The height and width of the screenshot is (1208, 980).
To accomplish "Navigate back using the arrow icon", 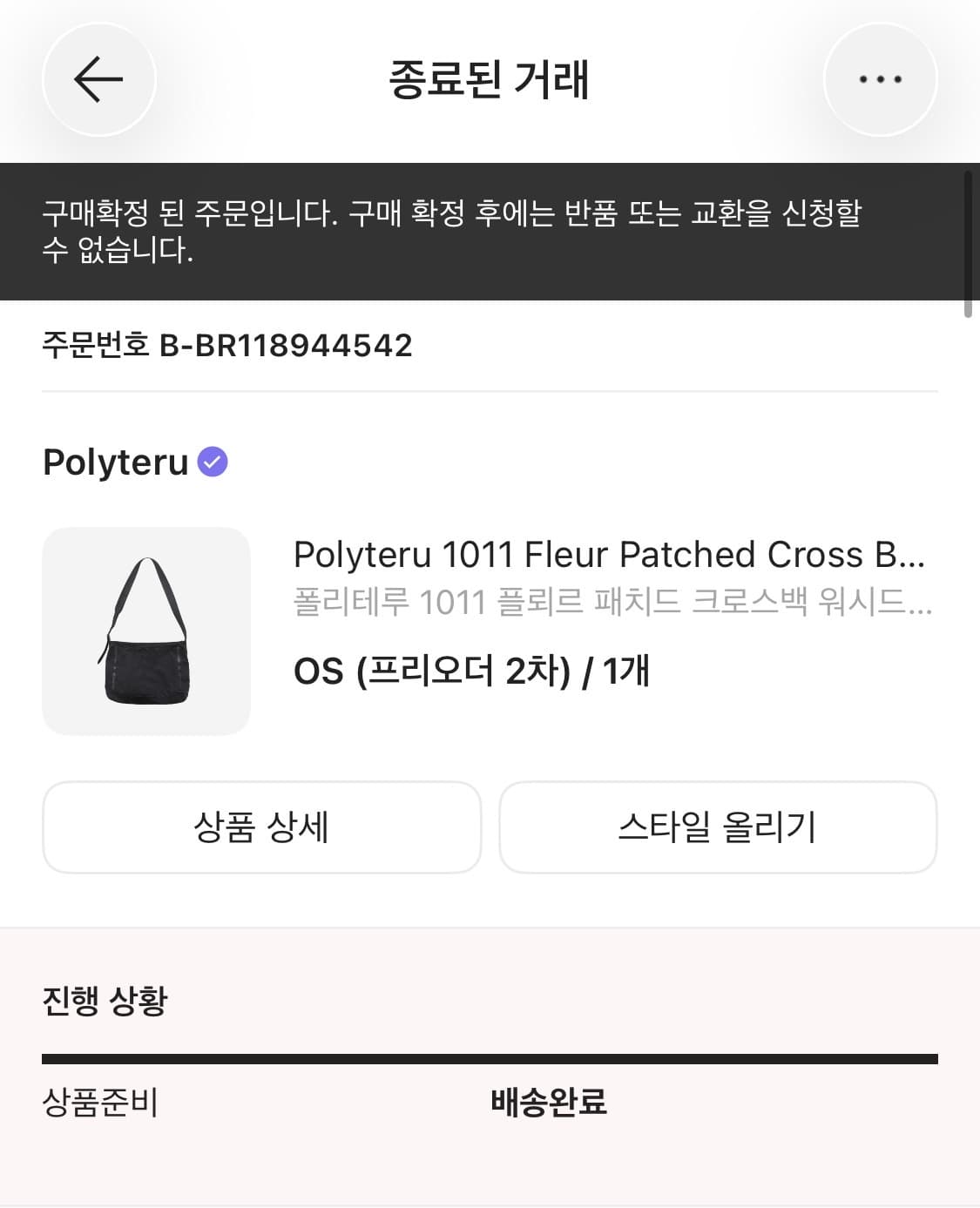I will (98, 78).
